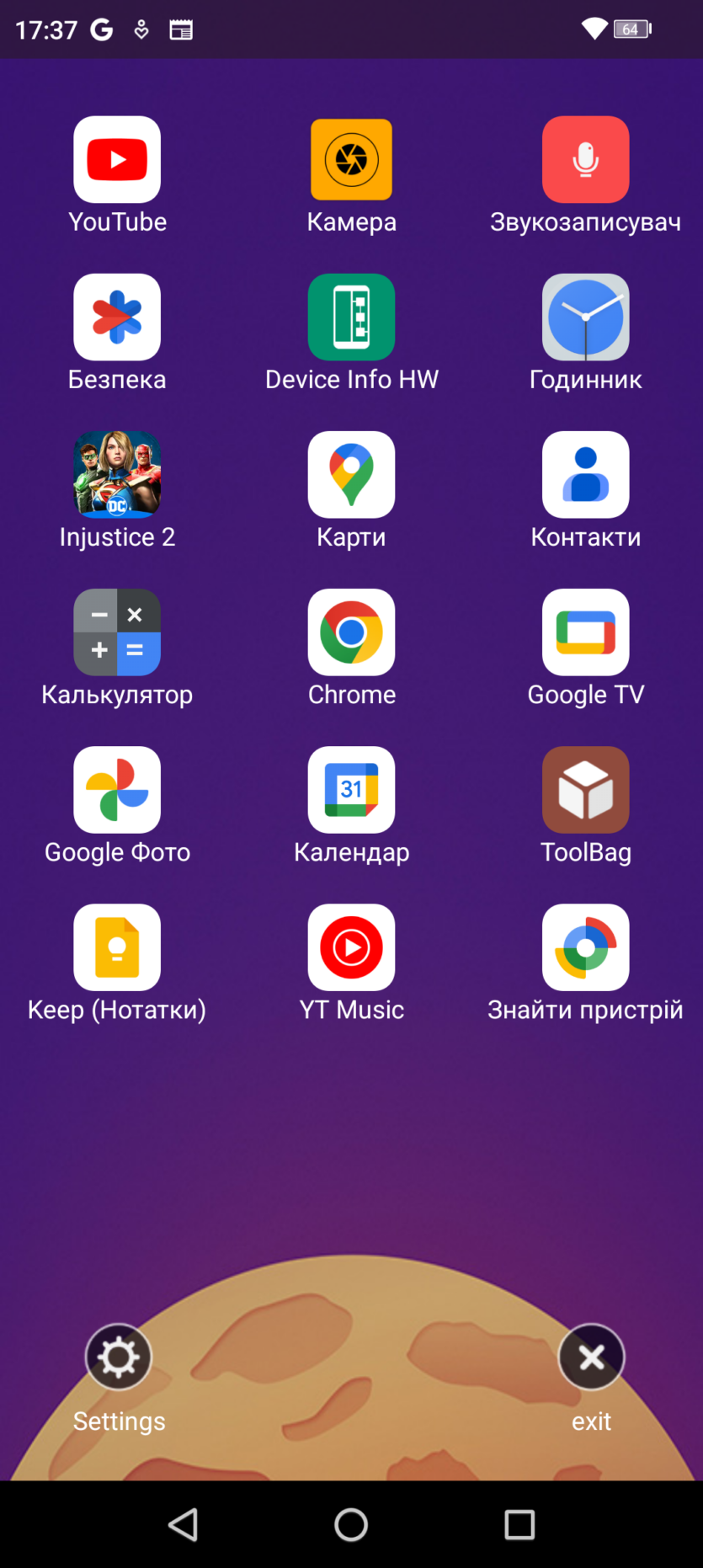Open Google Фото

pyautogui.click(x=117, y=790)
